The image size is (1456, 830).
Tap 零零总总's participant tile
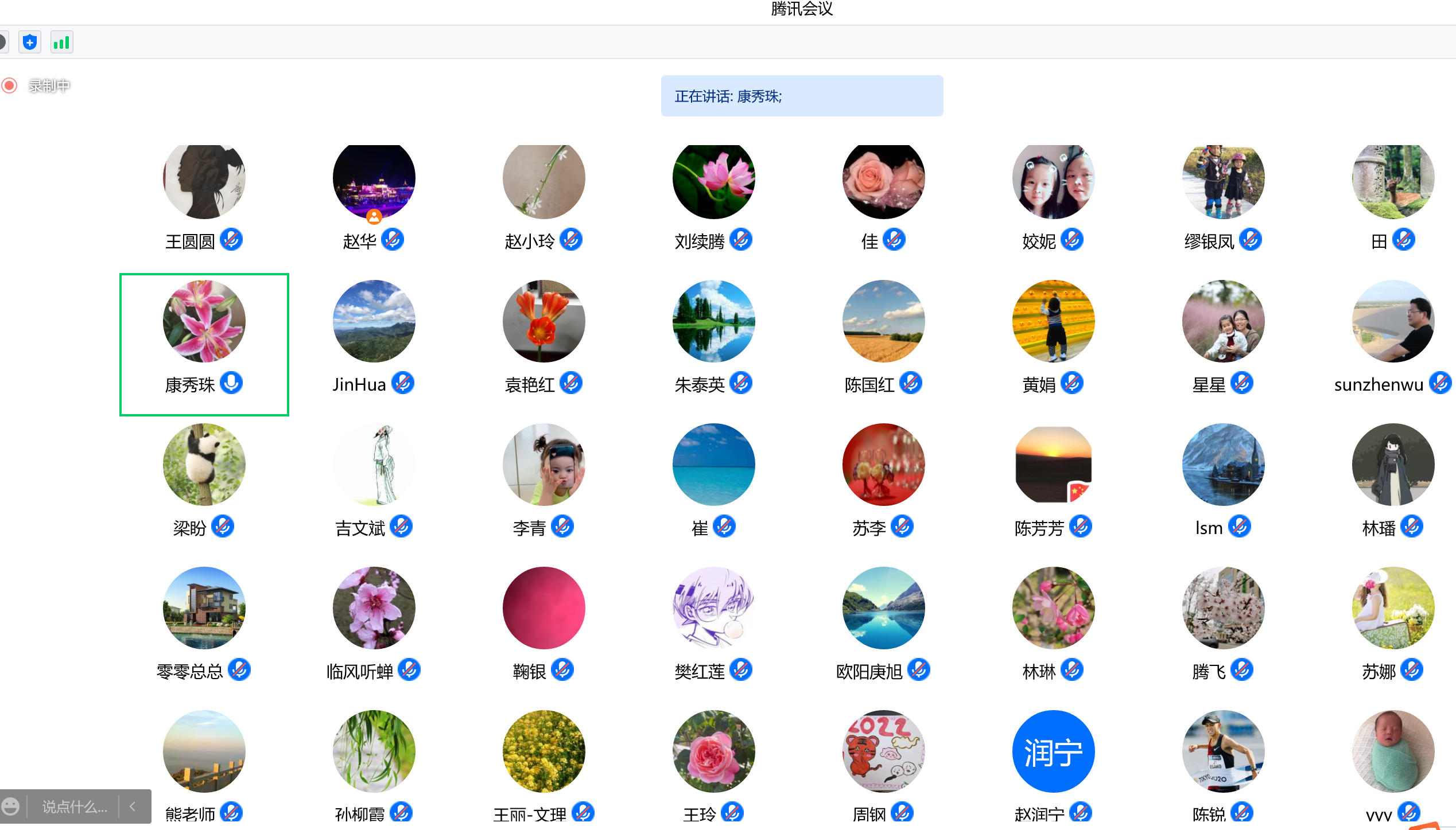[204, 608]
